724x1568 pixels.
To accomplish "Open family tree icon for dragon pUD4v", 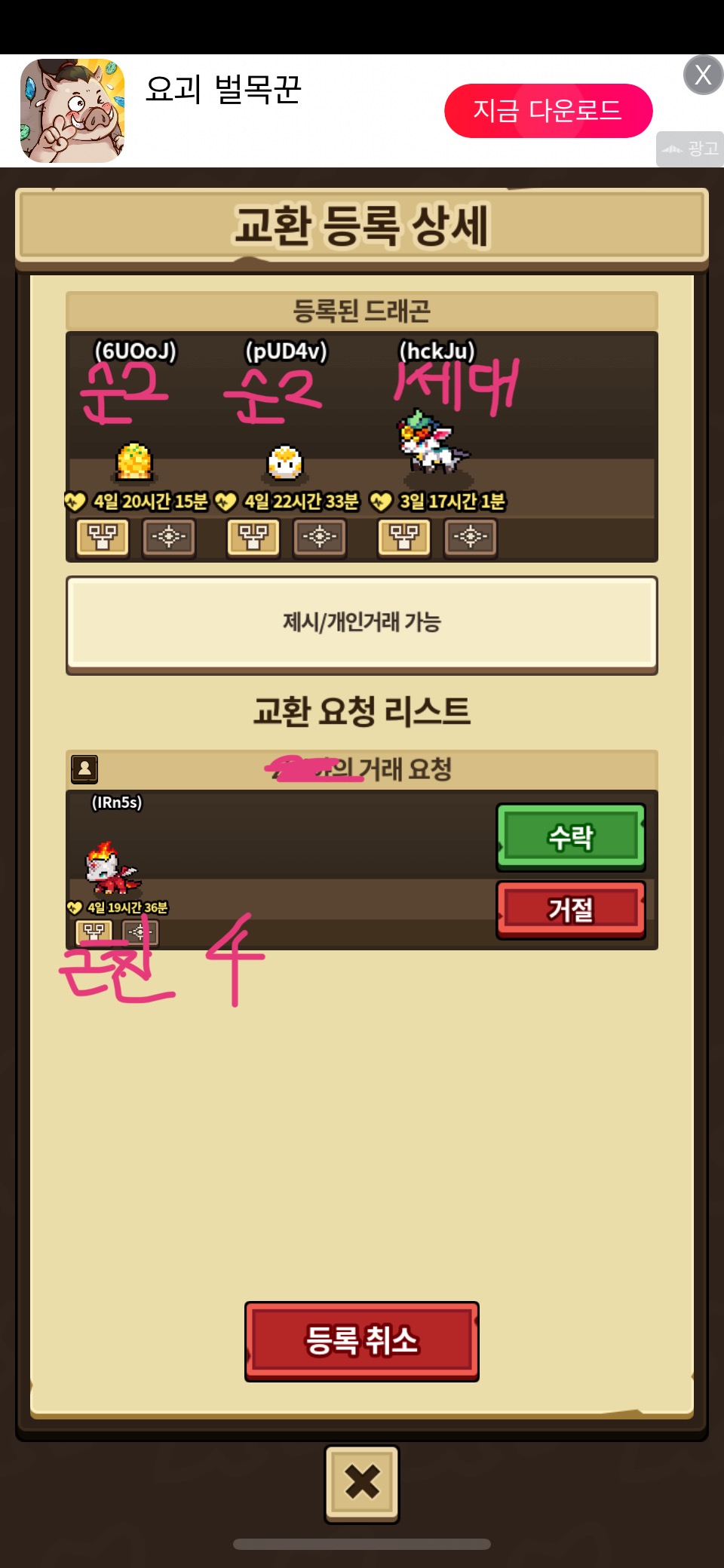I will (x=253, y=538).
